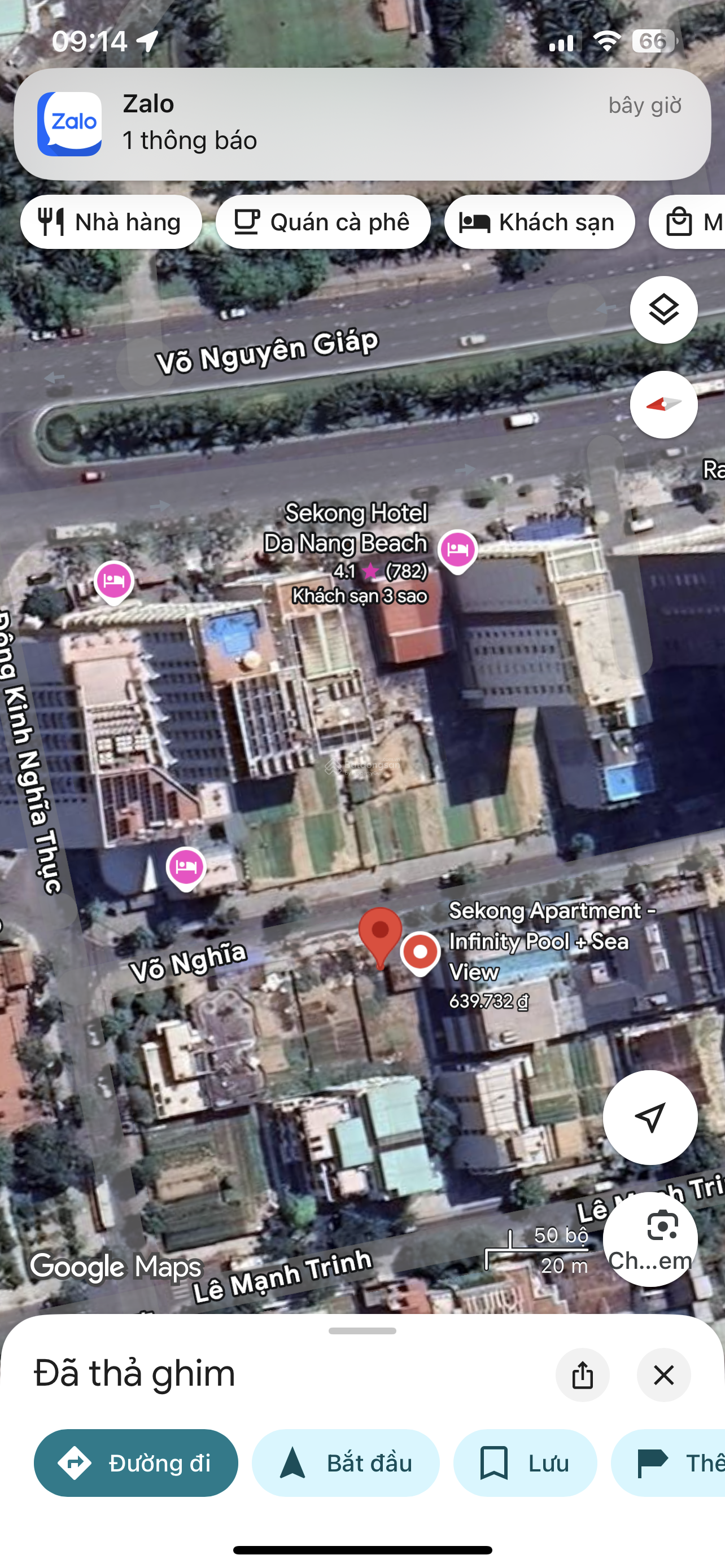The image size is (725, 1568).
Task: Select the Sekong Apartment Infinity Pool marker
Action: (420, 953)
